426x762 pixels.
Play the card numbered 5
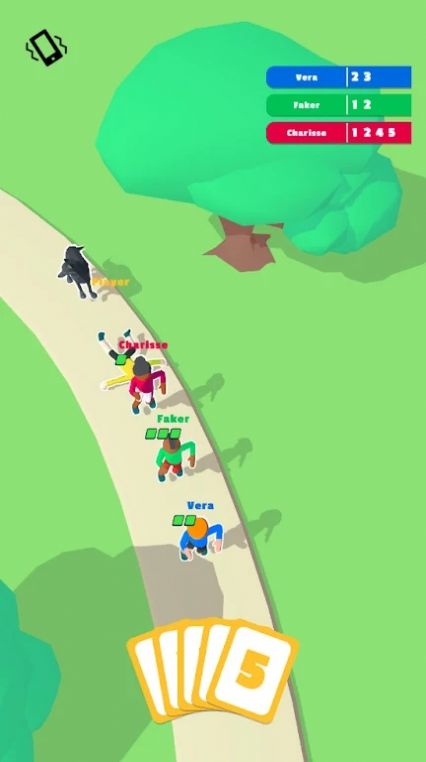(x=254, y=672)
